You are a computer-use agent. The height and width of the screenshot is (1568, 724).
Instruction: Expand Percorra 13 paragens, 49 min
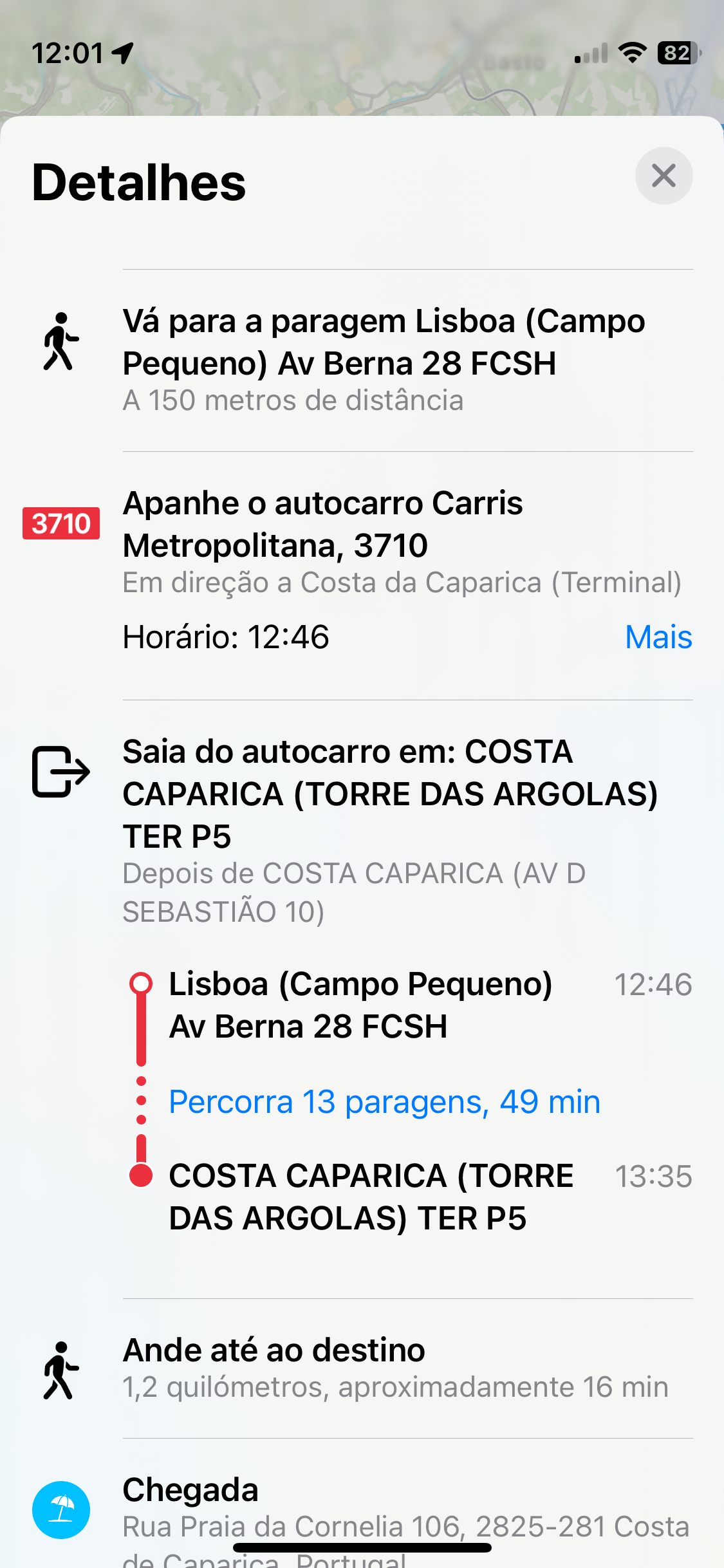[385, 1101]
